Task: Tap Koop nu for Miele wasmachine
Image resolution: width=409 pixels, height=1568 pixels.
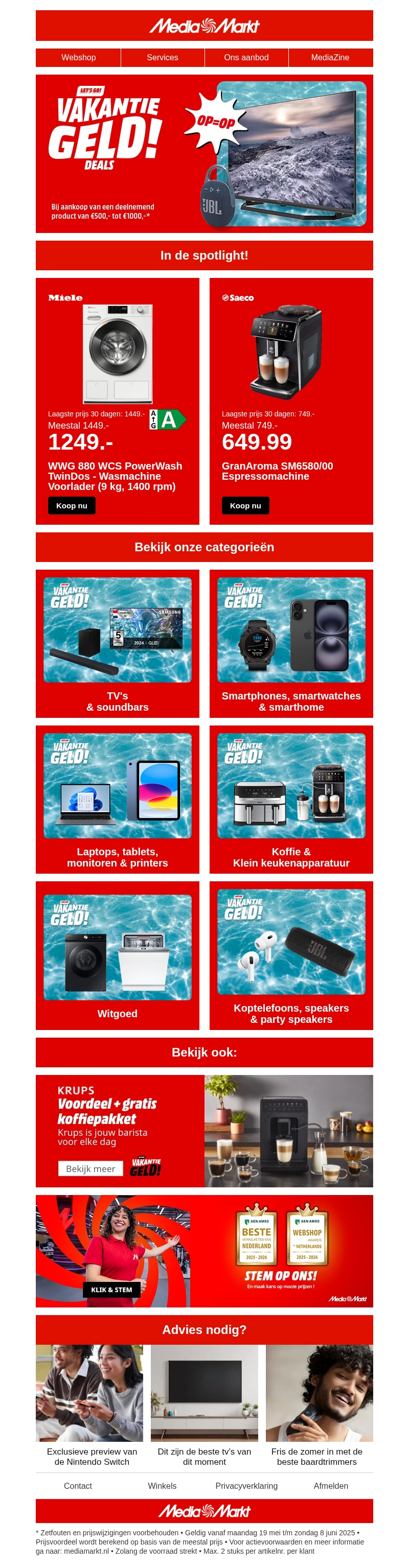Action: click(x=71, y=505)
